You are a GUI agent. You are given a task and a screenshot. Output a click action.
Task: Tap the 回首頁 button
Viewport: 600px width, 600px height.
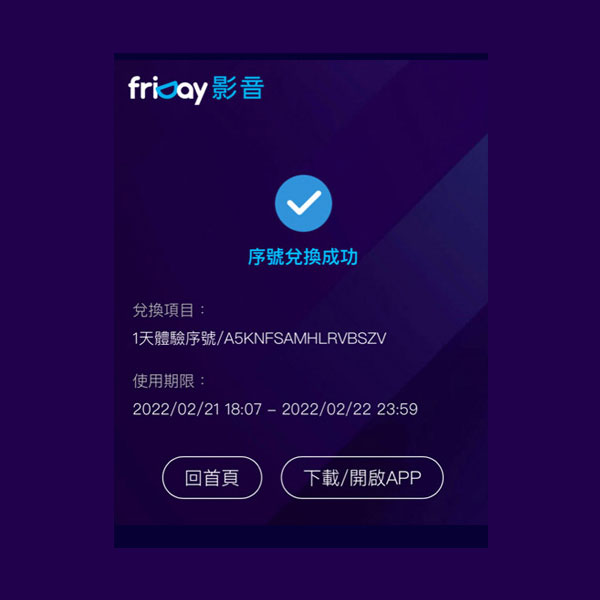point(212,477)
